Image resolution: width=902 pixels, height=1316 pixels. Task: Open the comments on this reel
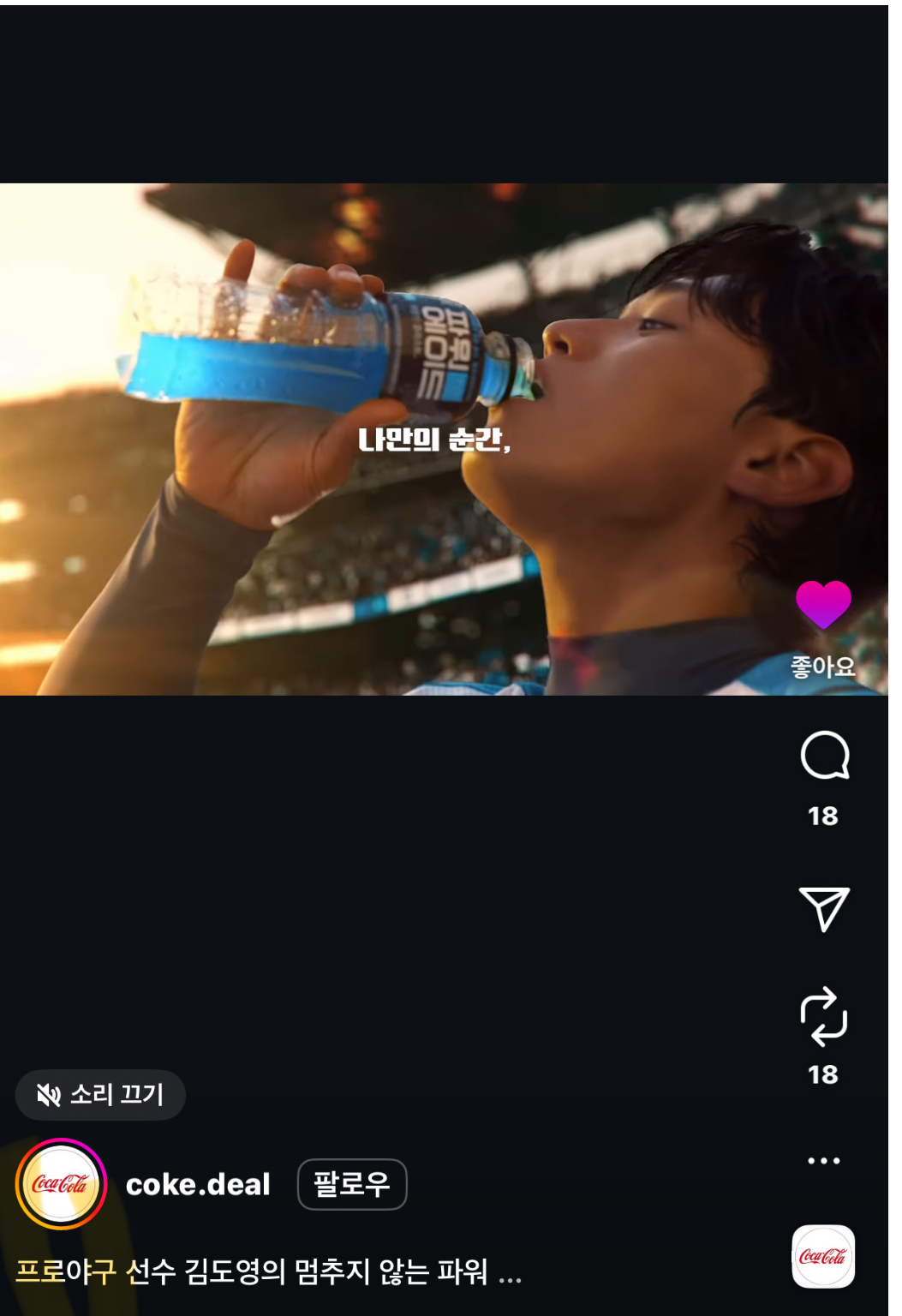[x=824, y=756]
